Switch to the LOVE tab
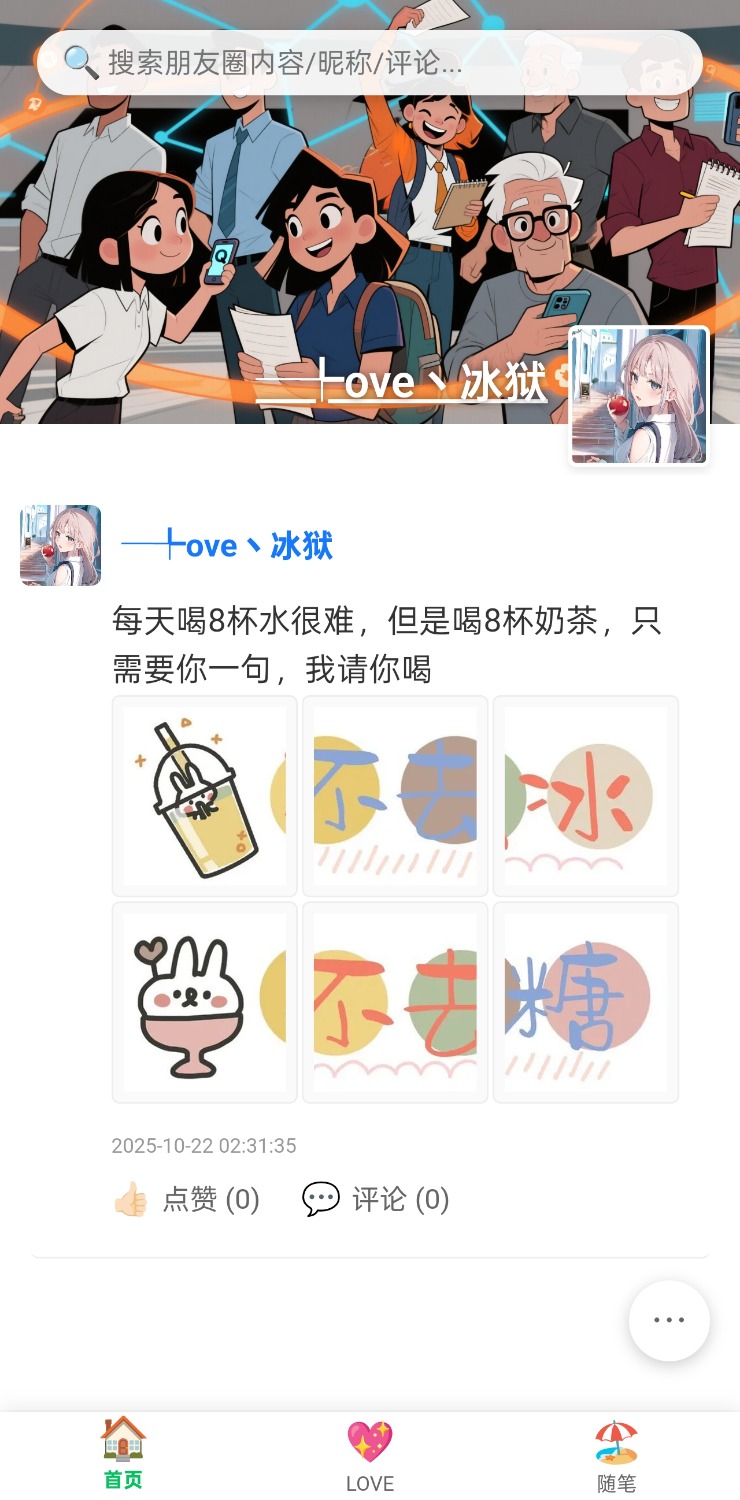Screen dimensions: 740x1500 coord(371,1455)
